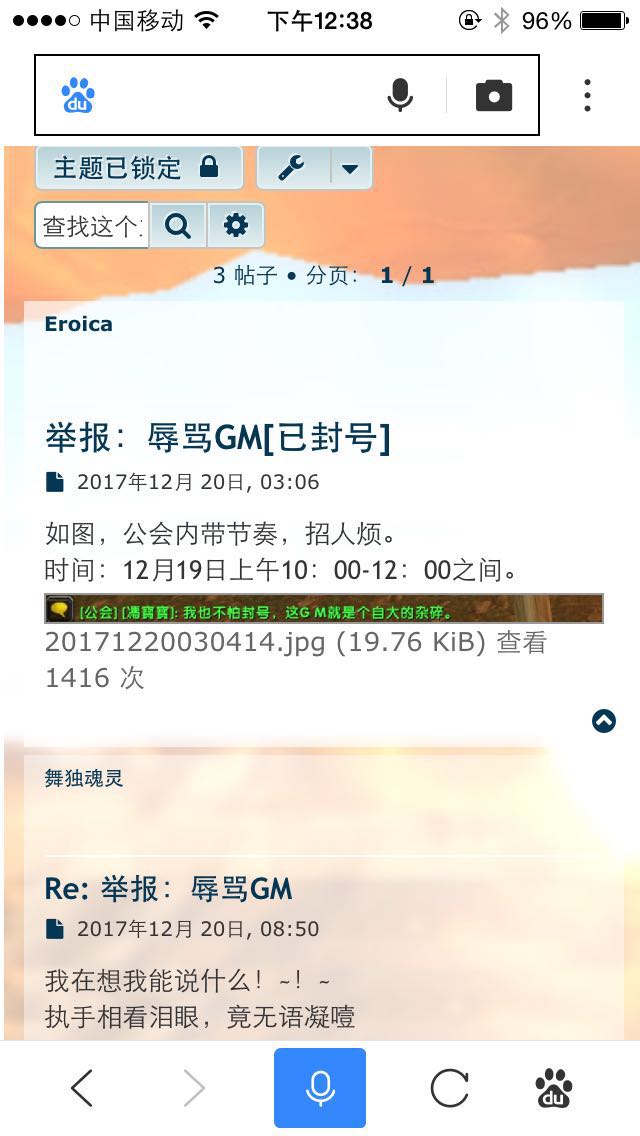
Task: Start voice input in the address bar
Action: click(x=400, y=96)
